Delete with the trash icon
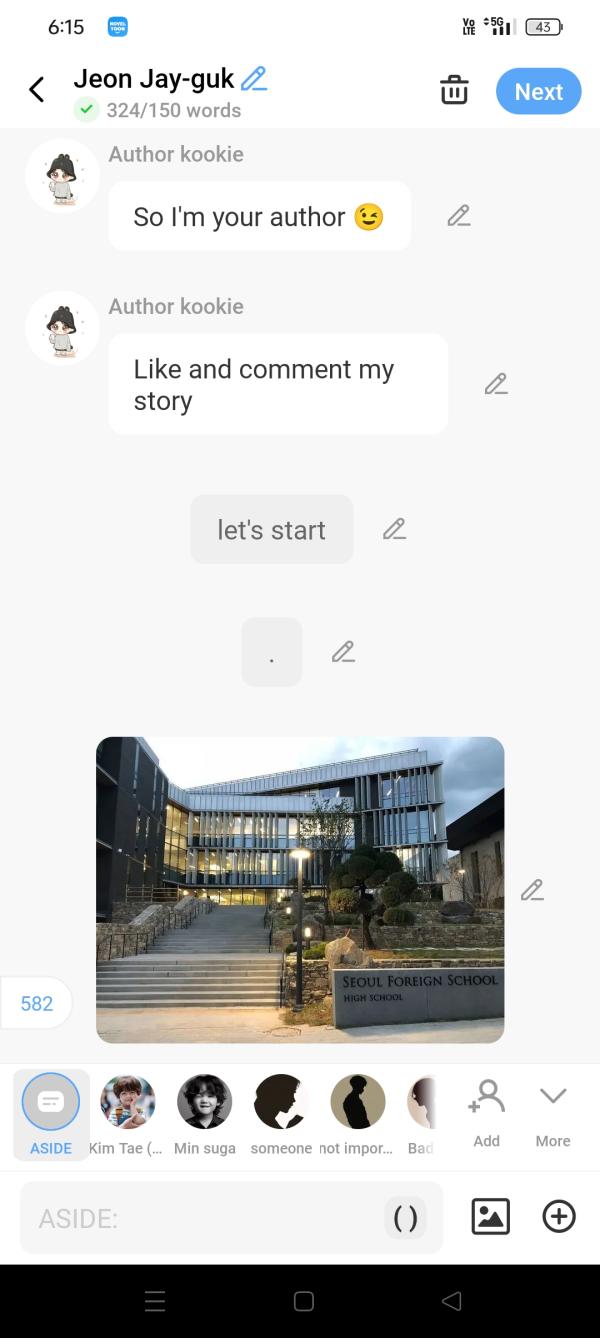 (454, 90)
